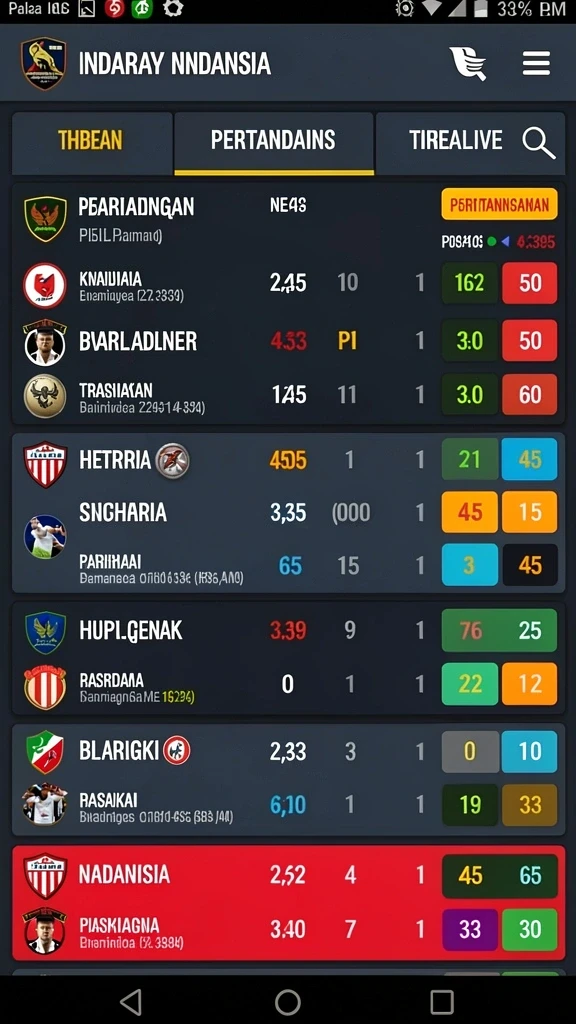
Task: Switch to the TIREALIVE tab
Action: (456, 140)
